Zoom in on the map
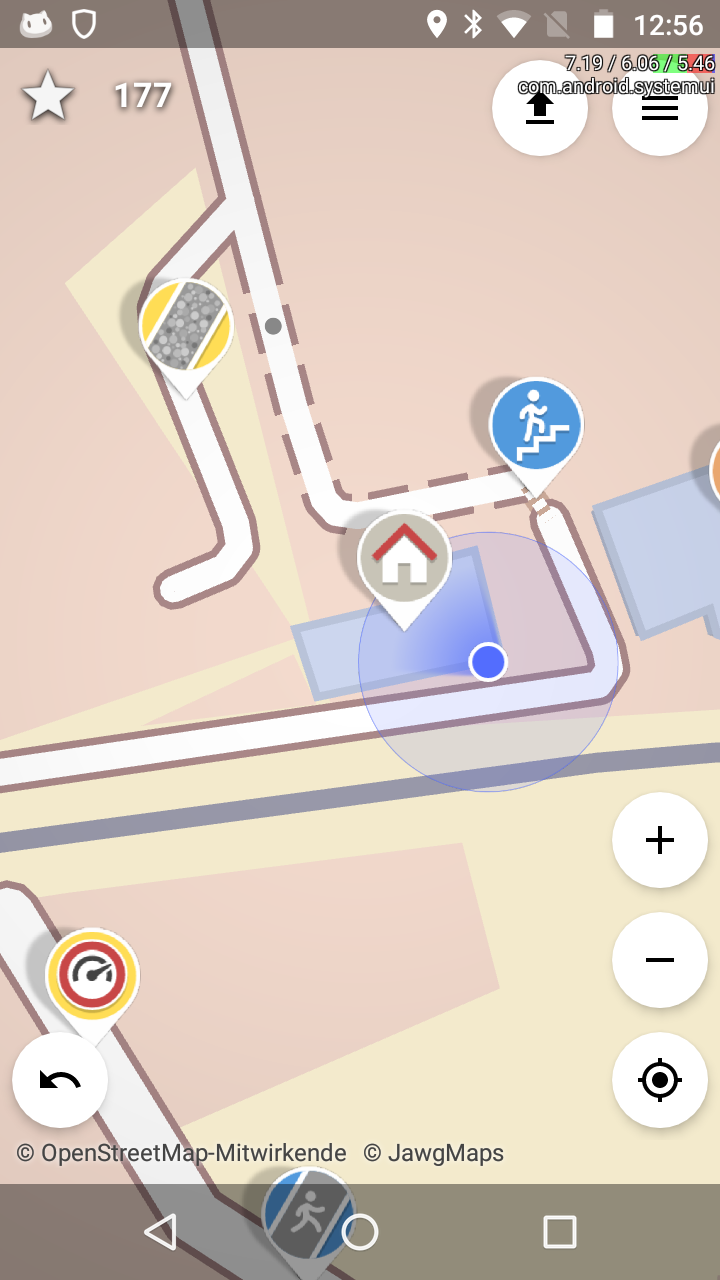Image resolution: width=720 pixels, height=1280 pixels. pos(660,840)
